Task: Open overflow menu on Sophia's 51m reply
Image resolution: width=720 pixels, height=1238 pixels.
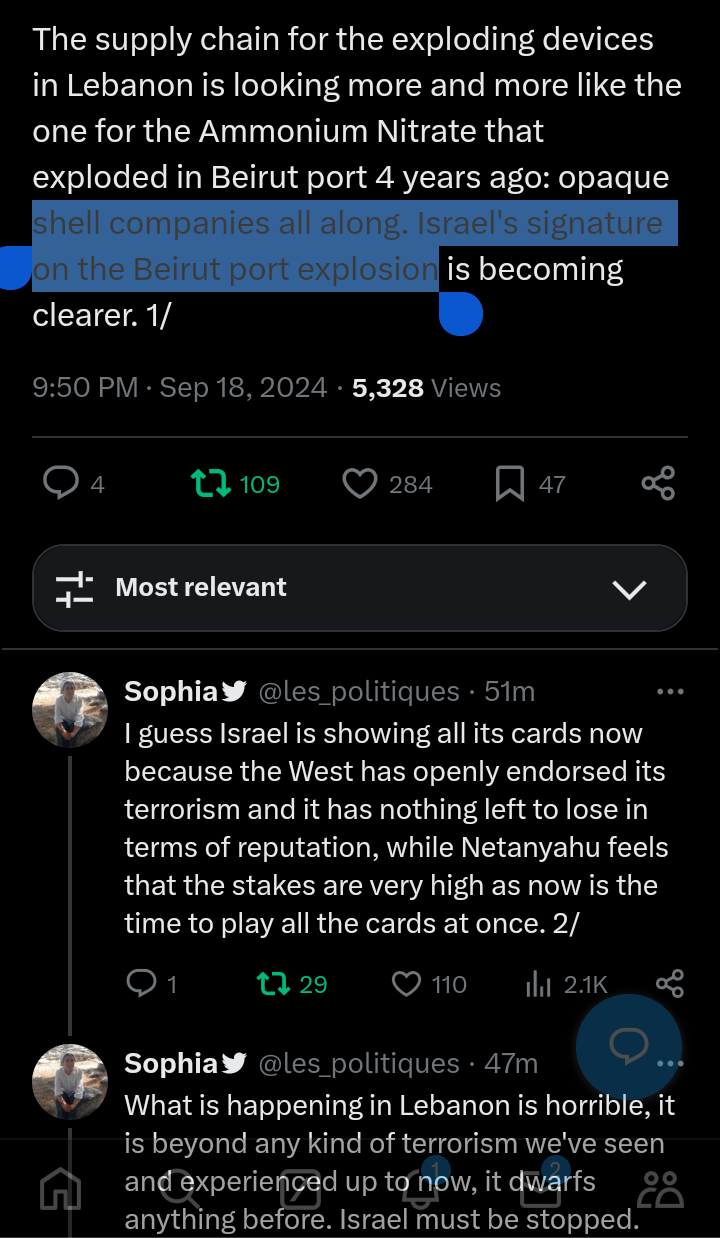Action: point(669,691)
